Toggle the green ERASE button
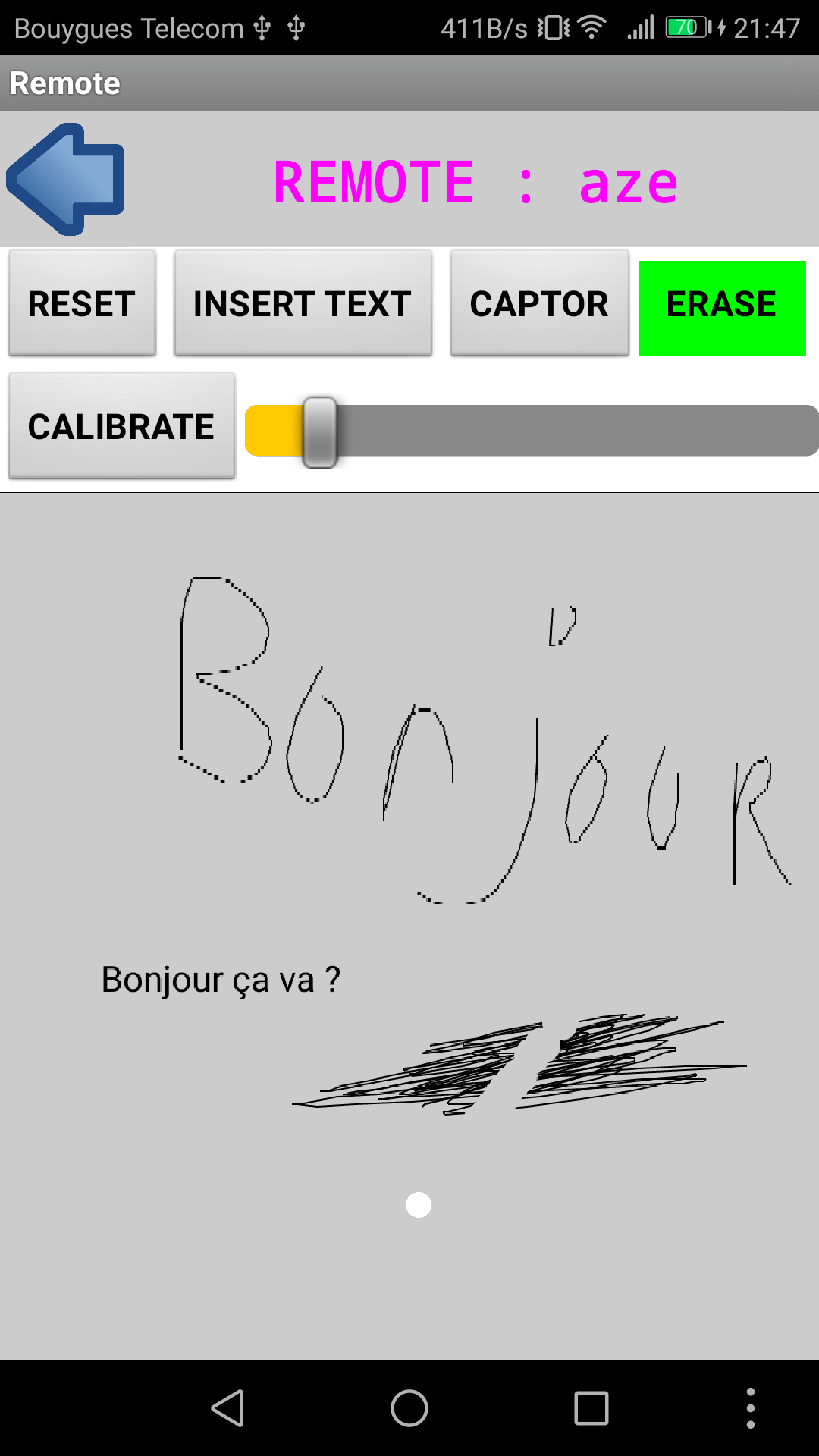The image size is (819, 1456). [722, 308]
